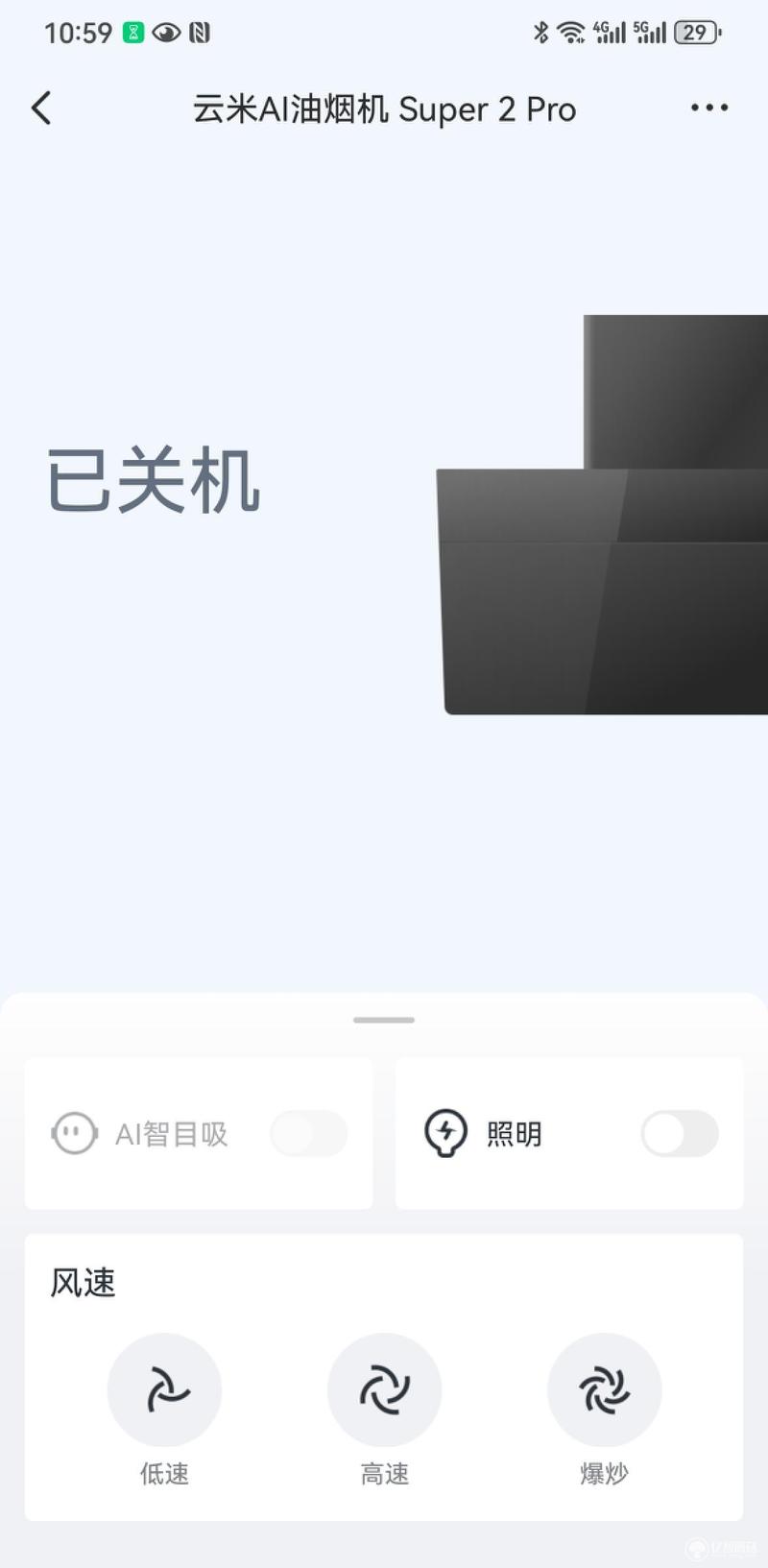Open the three-dot overflow menu
The width and height of the screenshot is (768, 1568).
tap(708, 108)
